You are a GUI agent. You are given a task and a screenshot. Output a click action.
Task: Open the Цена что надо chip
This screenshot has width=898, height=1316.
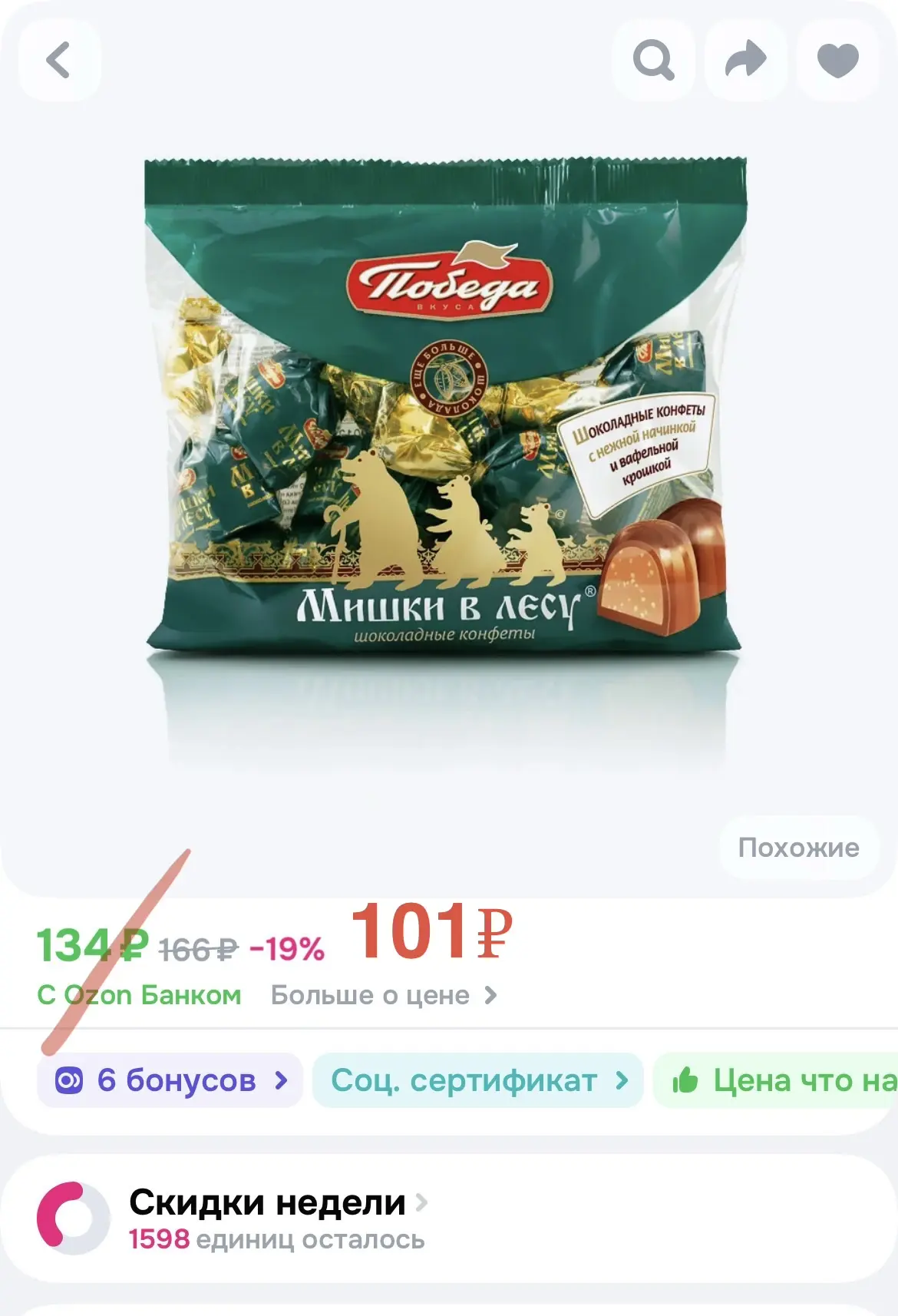pos(783,1080)
